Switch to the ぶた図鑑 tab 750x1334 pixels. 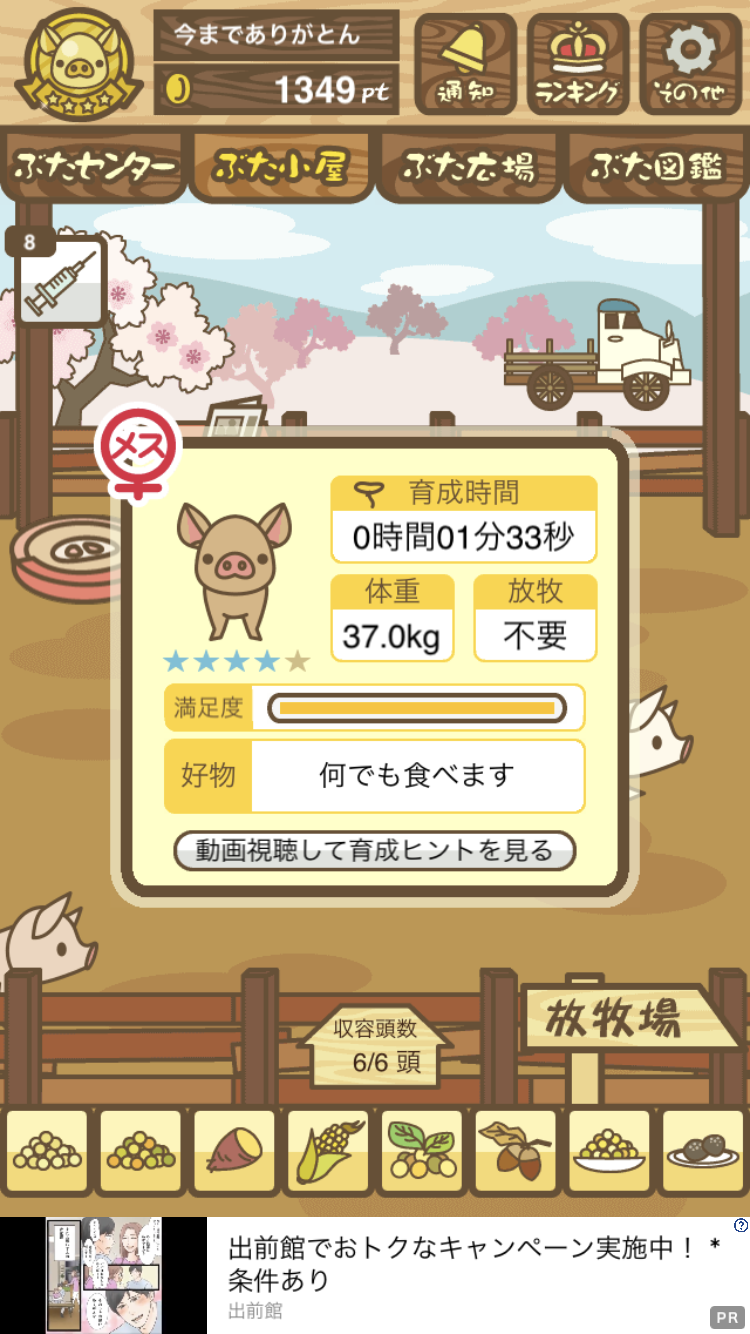pyautogui.click(x=655, y=167)
